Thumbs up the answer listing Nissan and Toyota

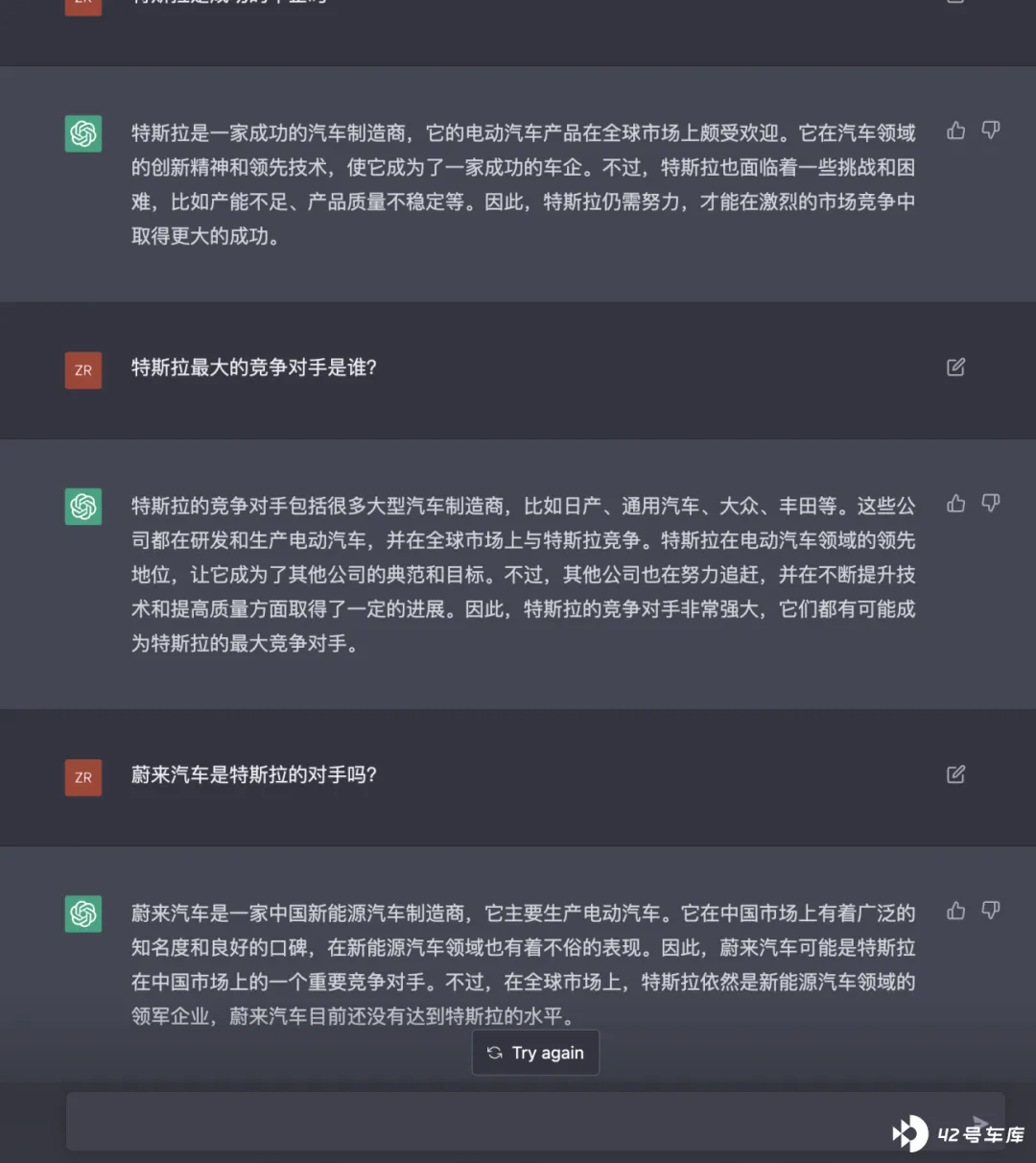pyautogui.click(x=955, y=504)
